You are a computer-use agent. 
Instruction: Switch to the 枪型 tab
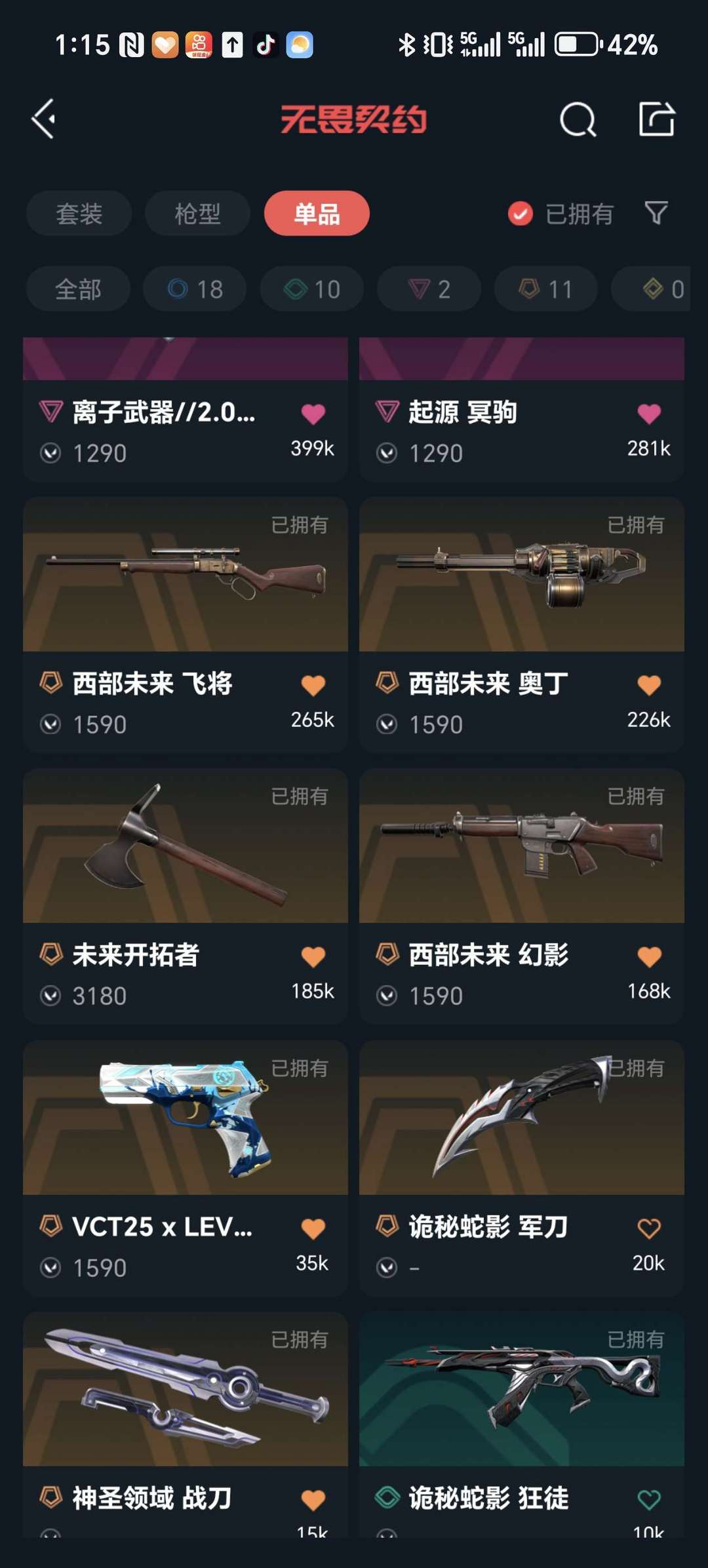click(x=197, y=213)
